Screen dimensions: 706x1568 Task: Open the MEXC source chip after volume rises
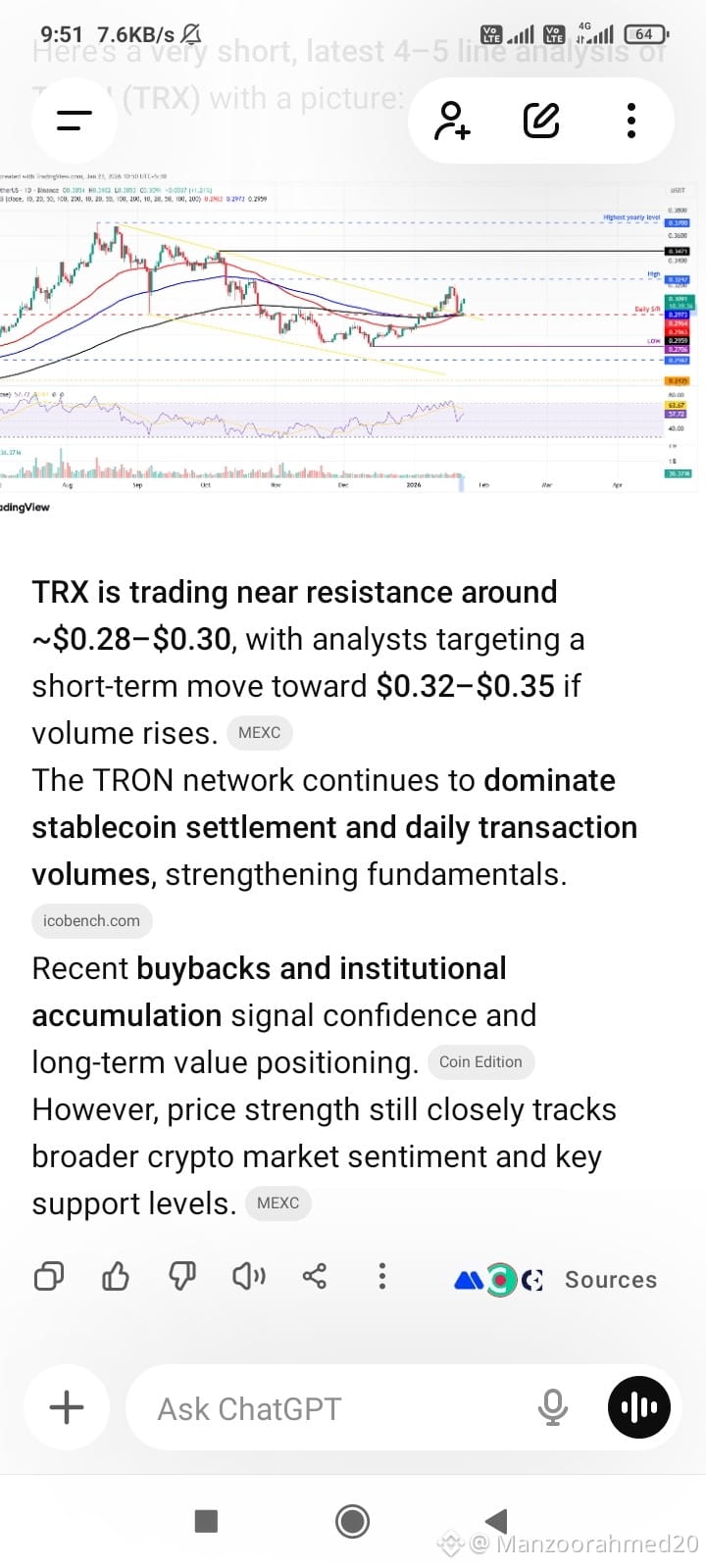tap(259, 732)
